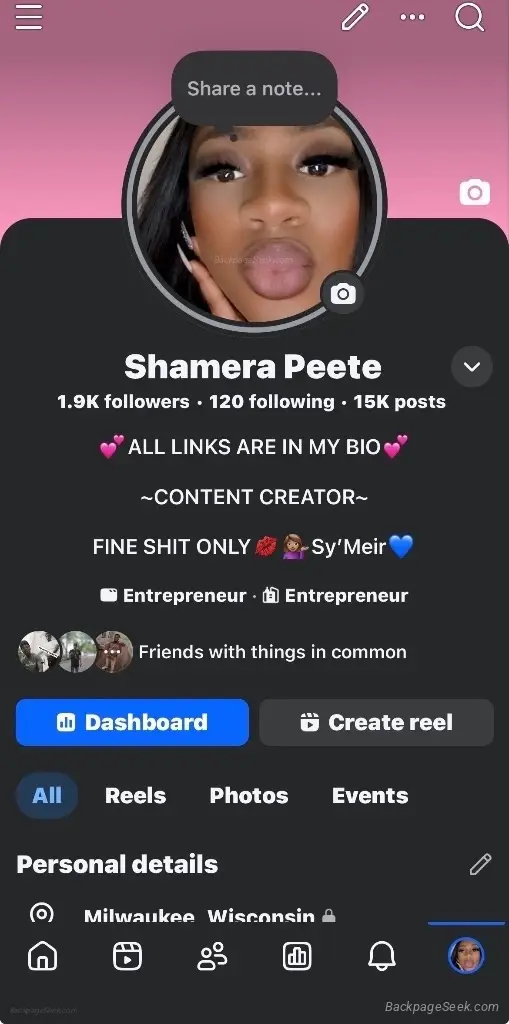Change the cover photo via camera icon
Viewport: 509px width, 1024px height.
474,192
